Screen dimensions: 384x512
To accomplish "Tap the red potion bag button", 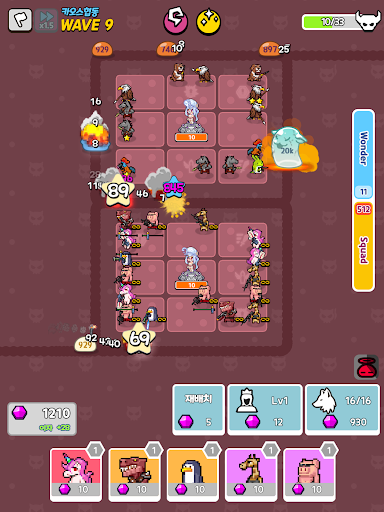I will (366, 367).
